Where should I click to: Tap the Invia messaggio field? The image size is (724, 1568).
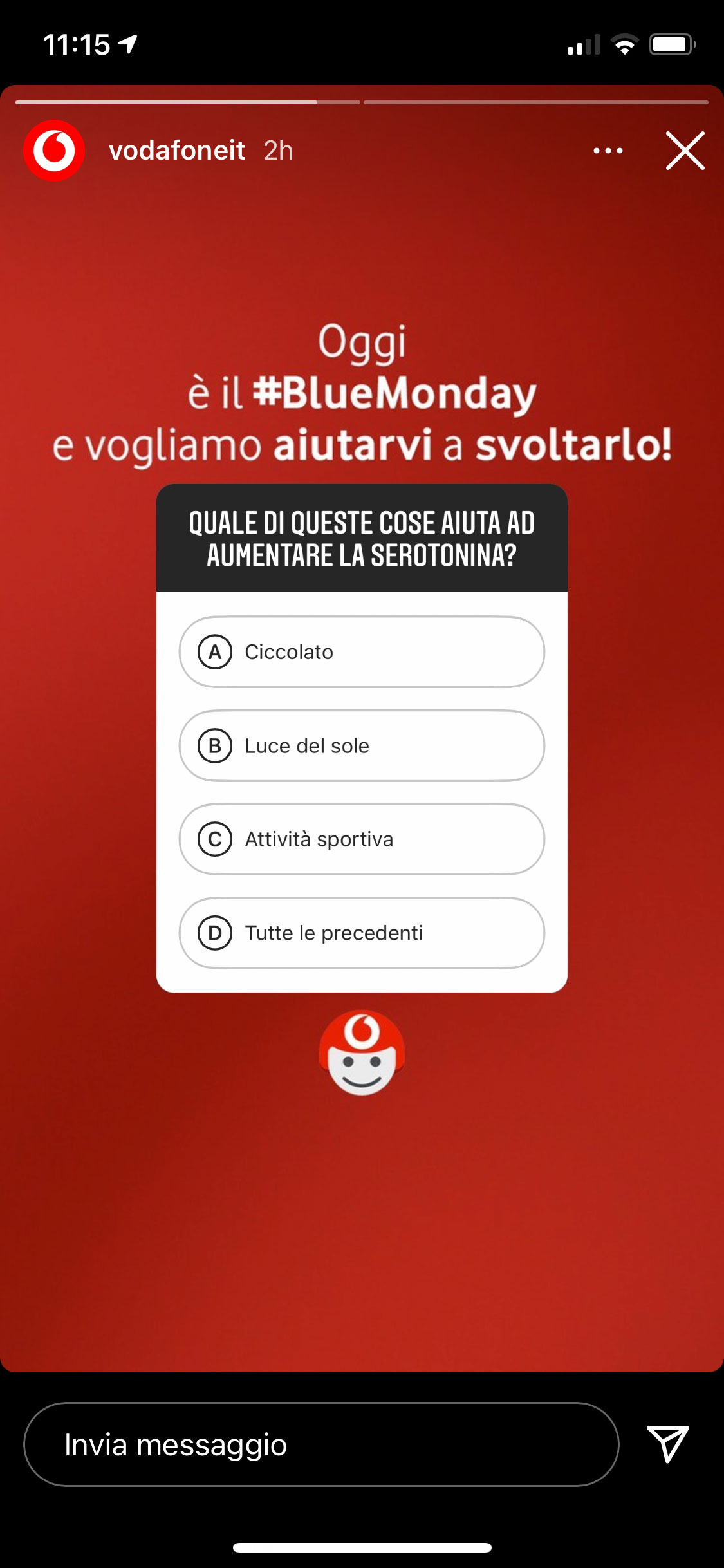[320, 1444]
